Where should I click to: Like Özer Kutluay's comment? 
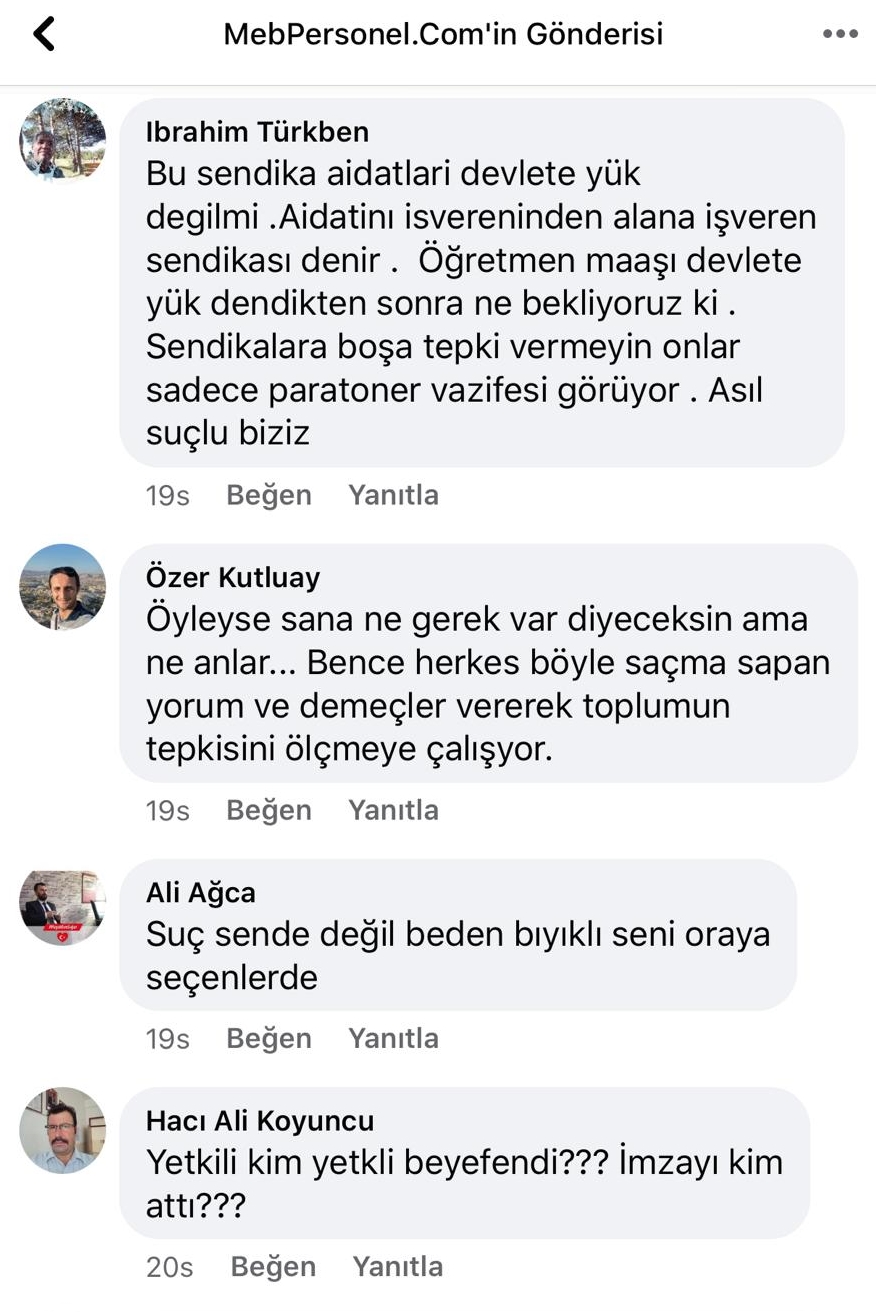pyautogui.click(x=268, y=810)
